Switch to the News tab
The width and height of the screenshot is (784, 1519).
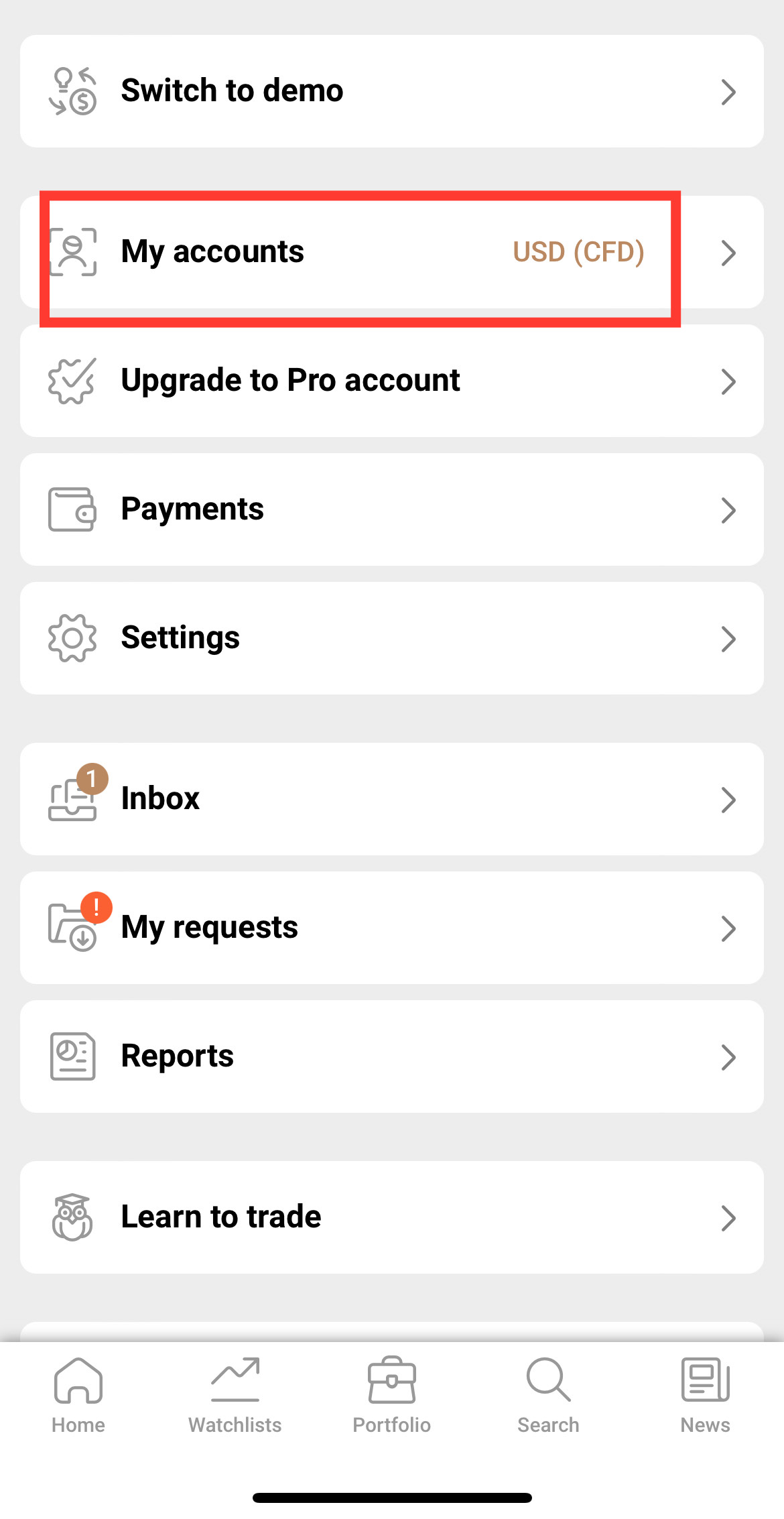click(705, 1396)
